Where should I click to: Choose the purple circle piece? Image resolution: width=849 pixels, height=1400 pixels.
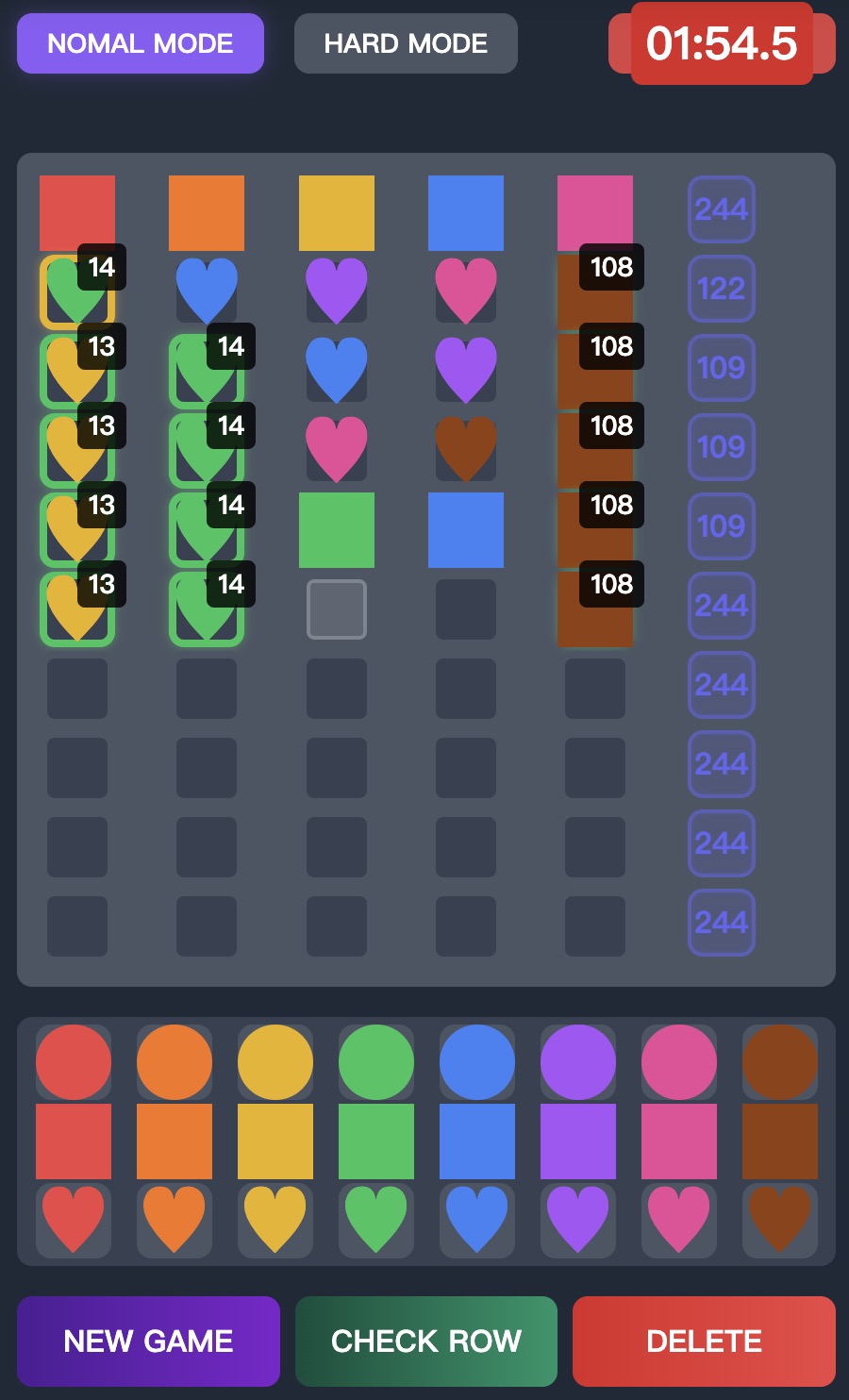pos(578,1062)
